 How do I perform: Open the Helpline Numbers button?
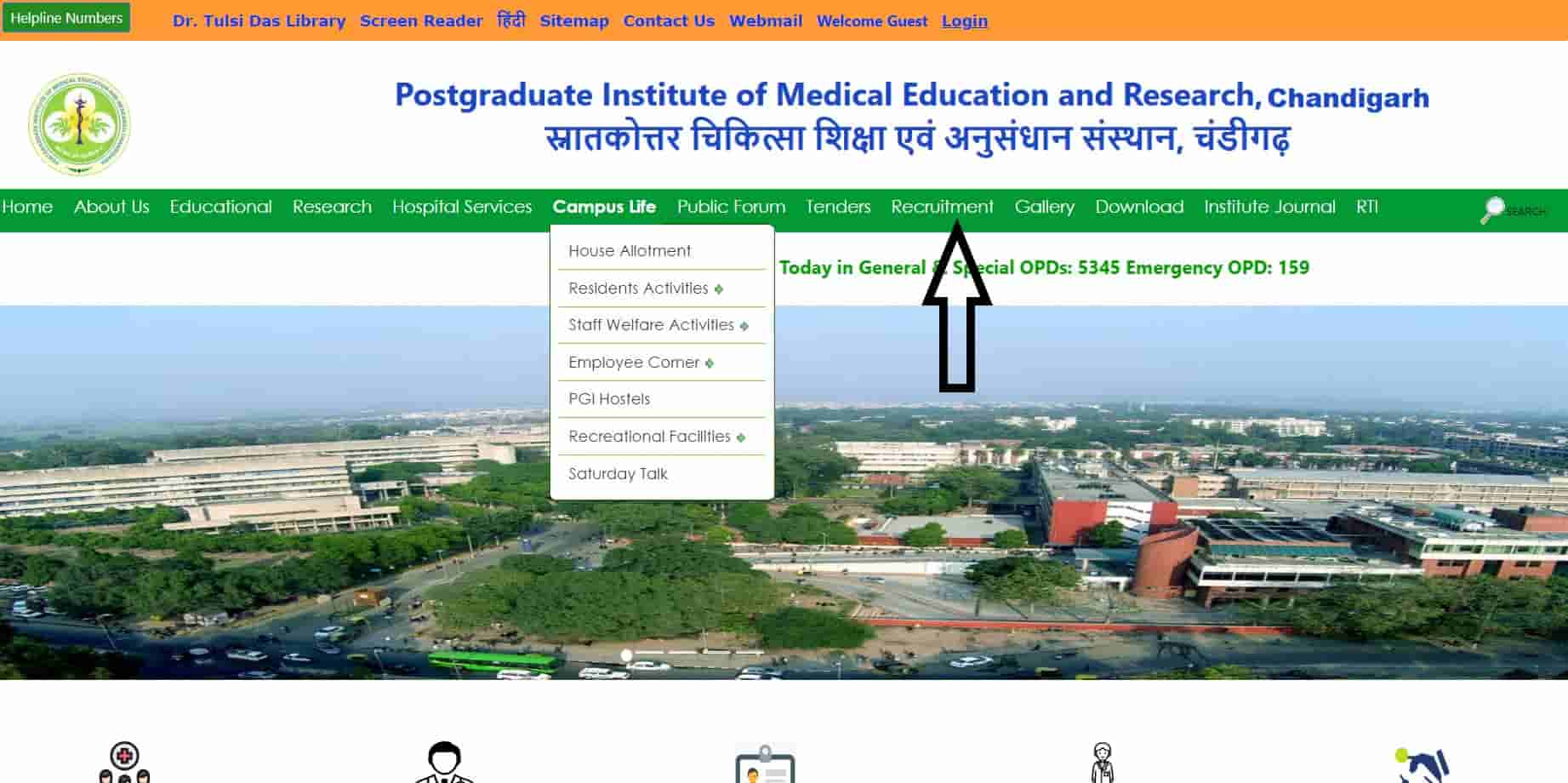66,18
